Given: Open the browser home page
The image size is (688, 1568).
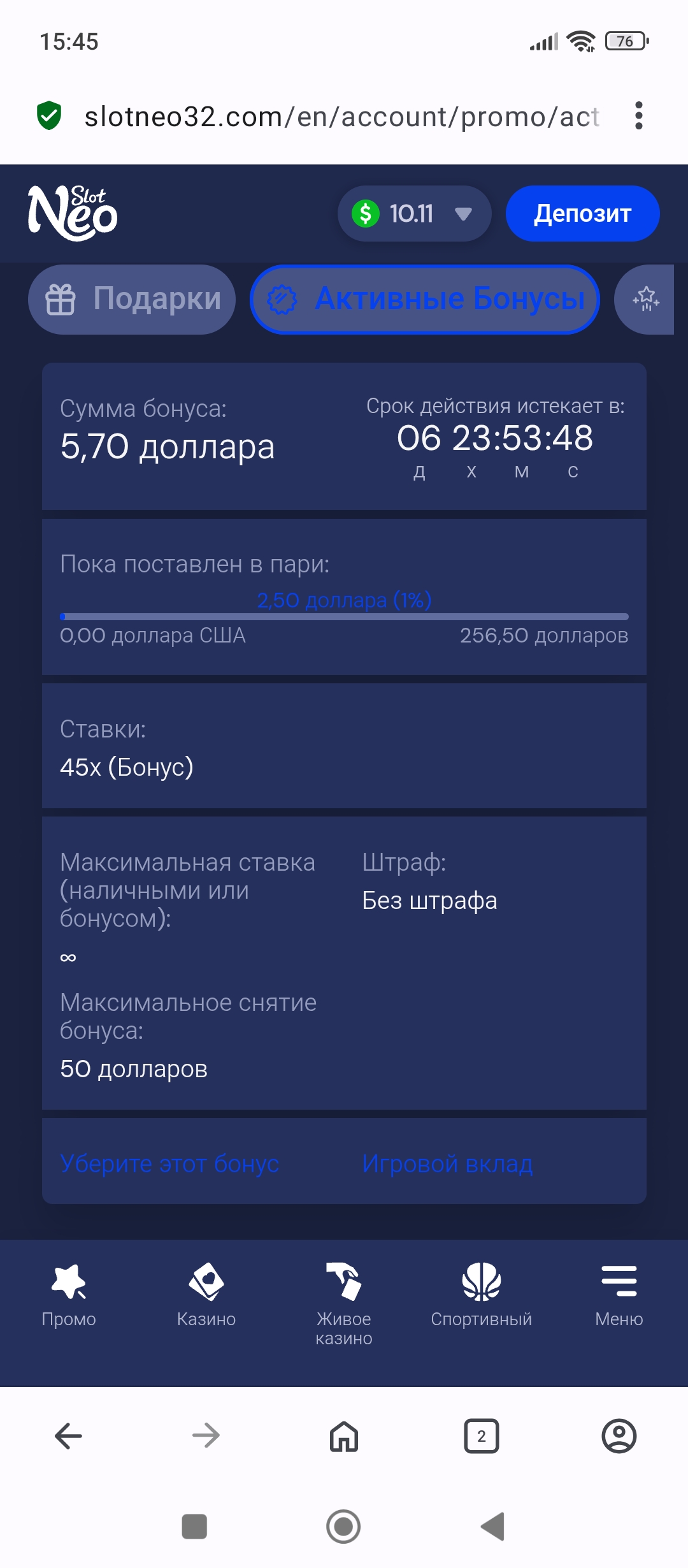Looking at the screenshot, I should tap(344, 1436).
